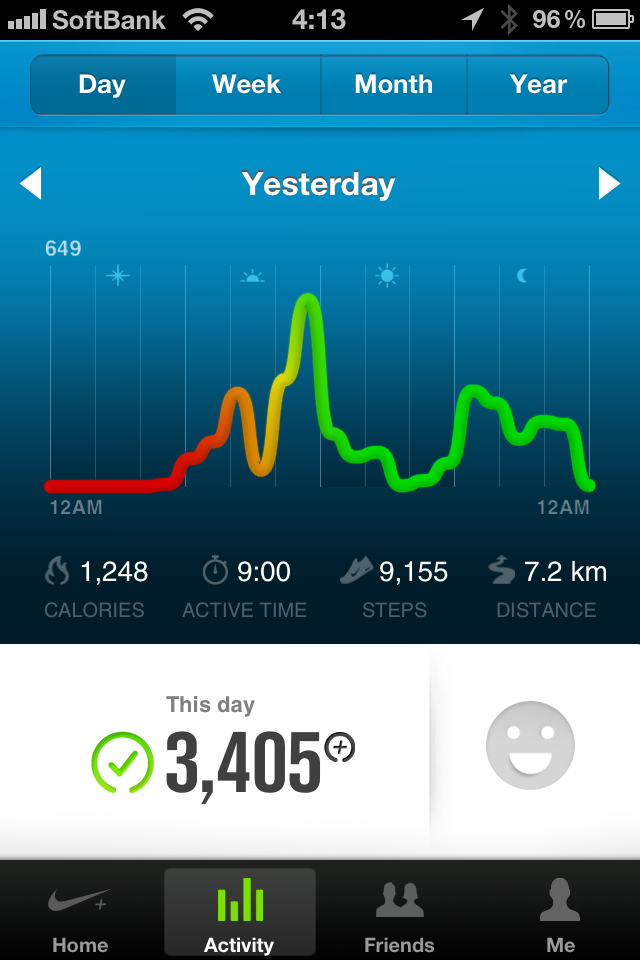Switch to the Week view
Image resolution: width=640 pixels, height=960 pixels.
coord(247,85)
